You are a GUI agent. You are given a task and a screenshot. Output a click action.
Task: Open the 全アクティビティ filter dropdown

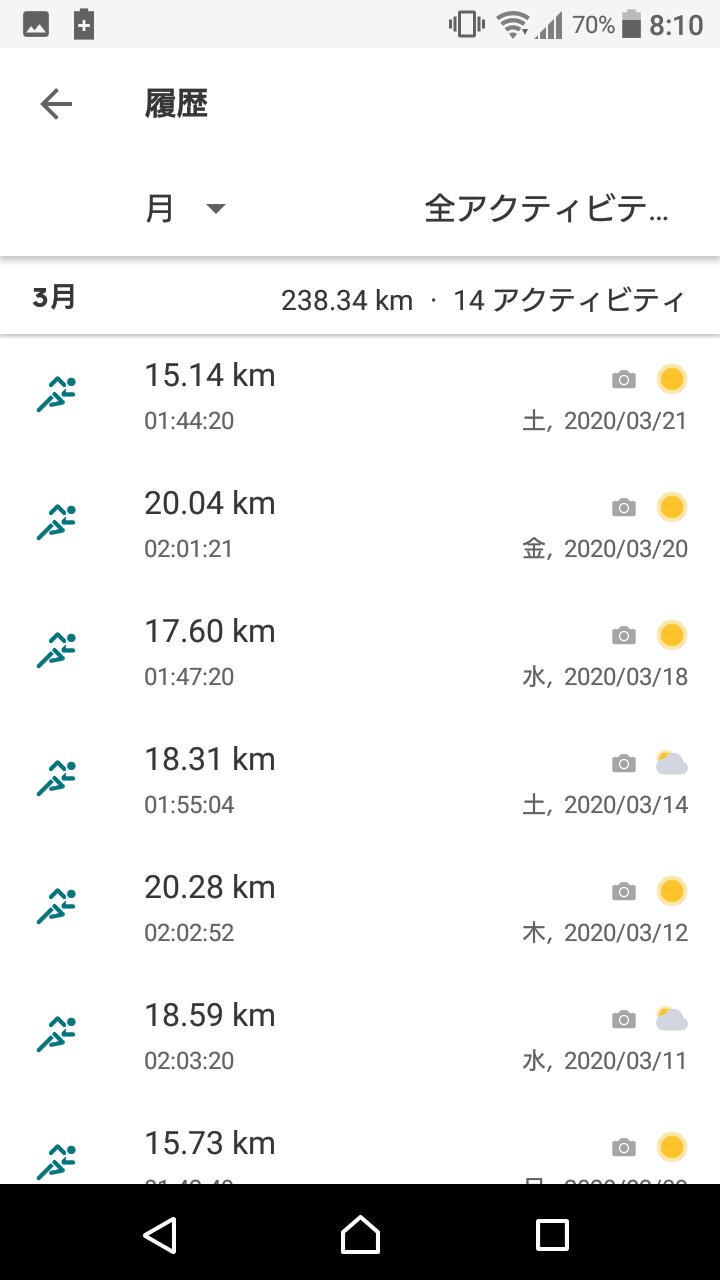(547, 209)
